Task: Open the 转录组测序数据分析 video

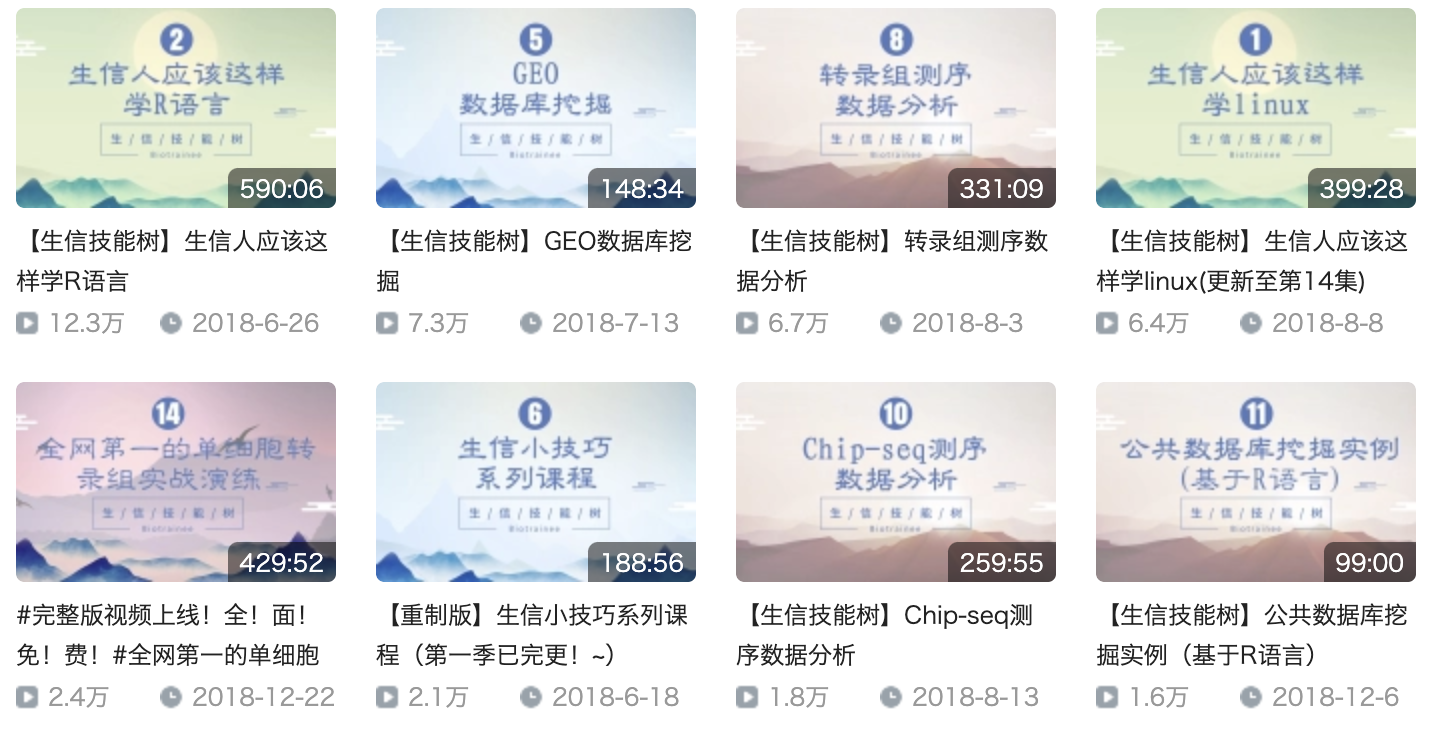Action: point(896,108)
